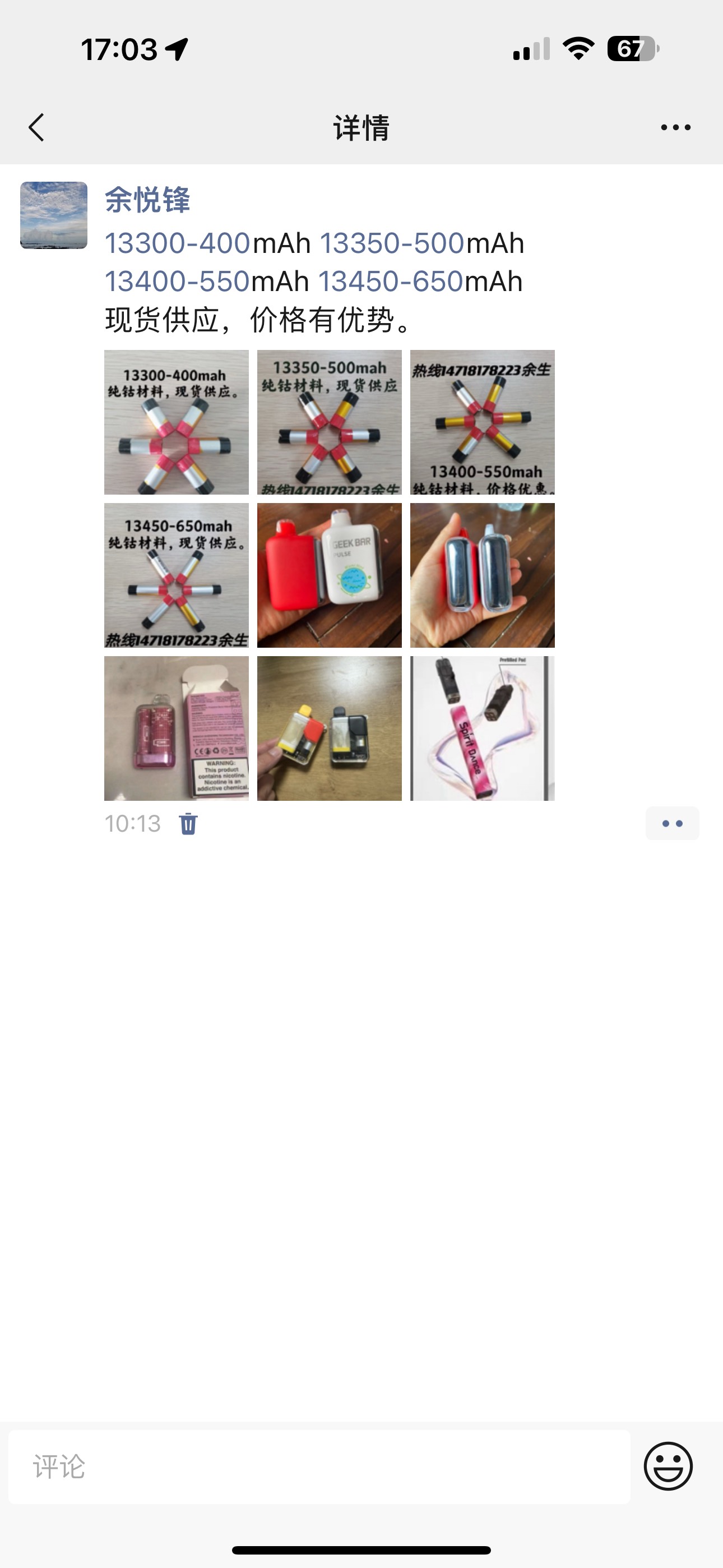Open the top-right overflow menu

coord(675,127)
